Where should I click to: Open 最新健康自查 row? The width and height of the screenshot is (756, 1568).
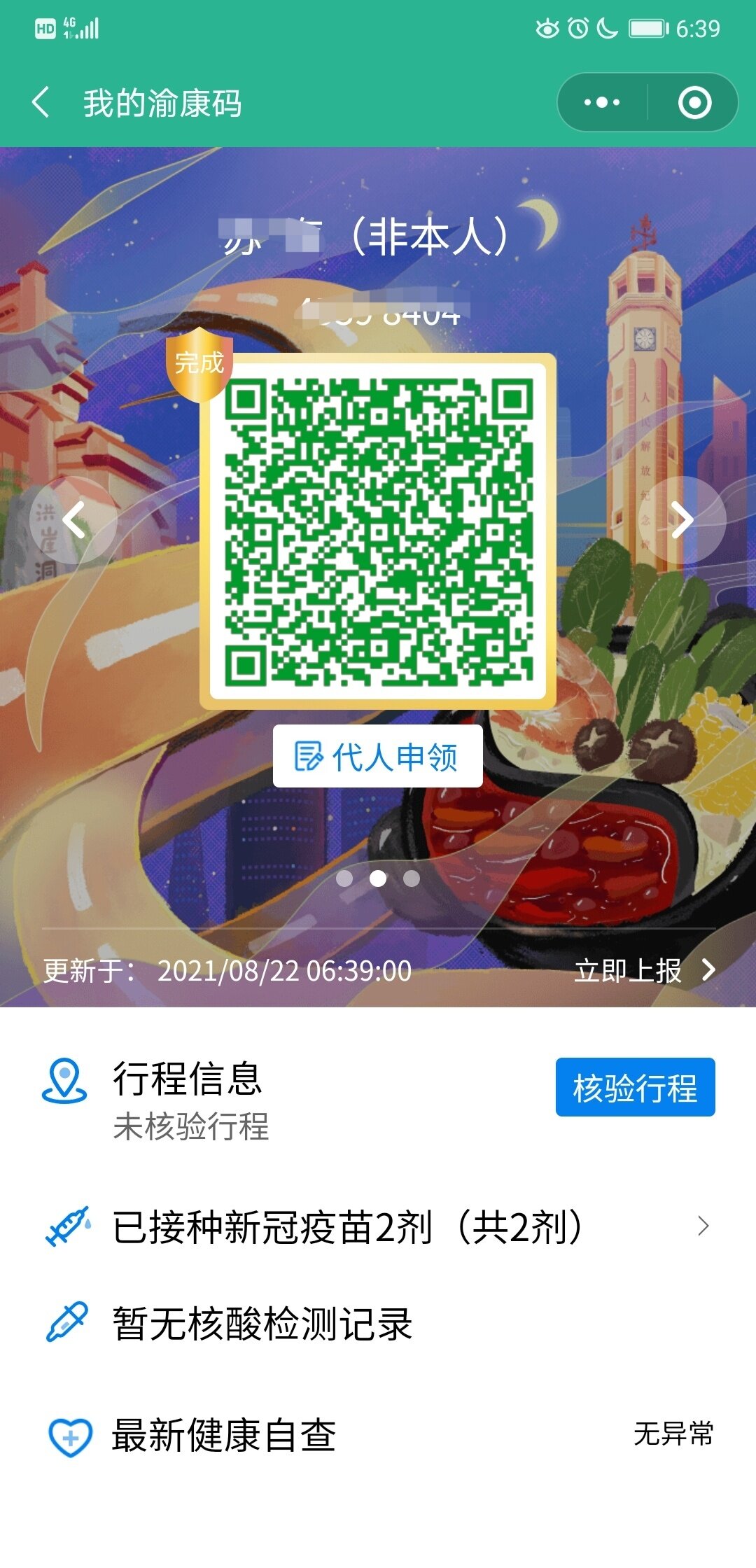tap(378, 1434)
